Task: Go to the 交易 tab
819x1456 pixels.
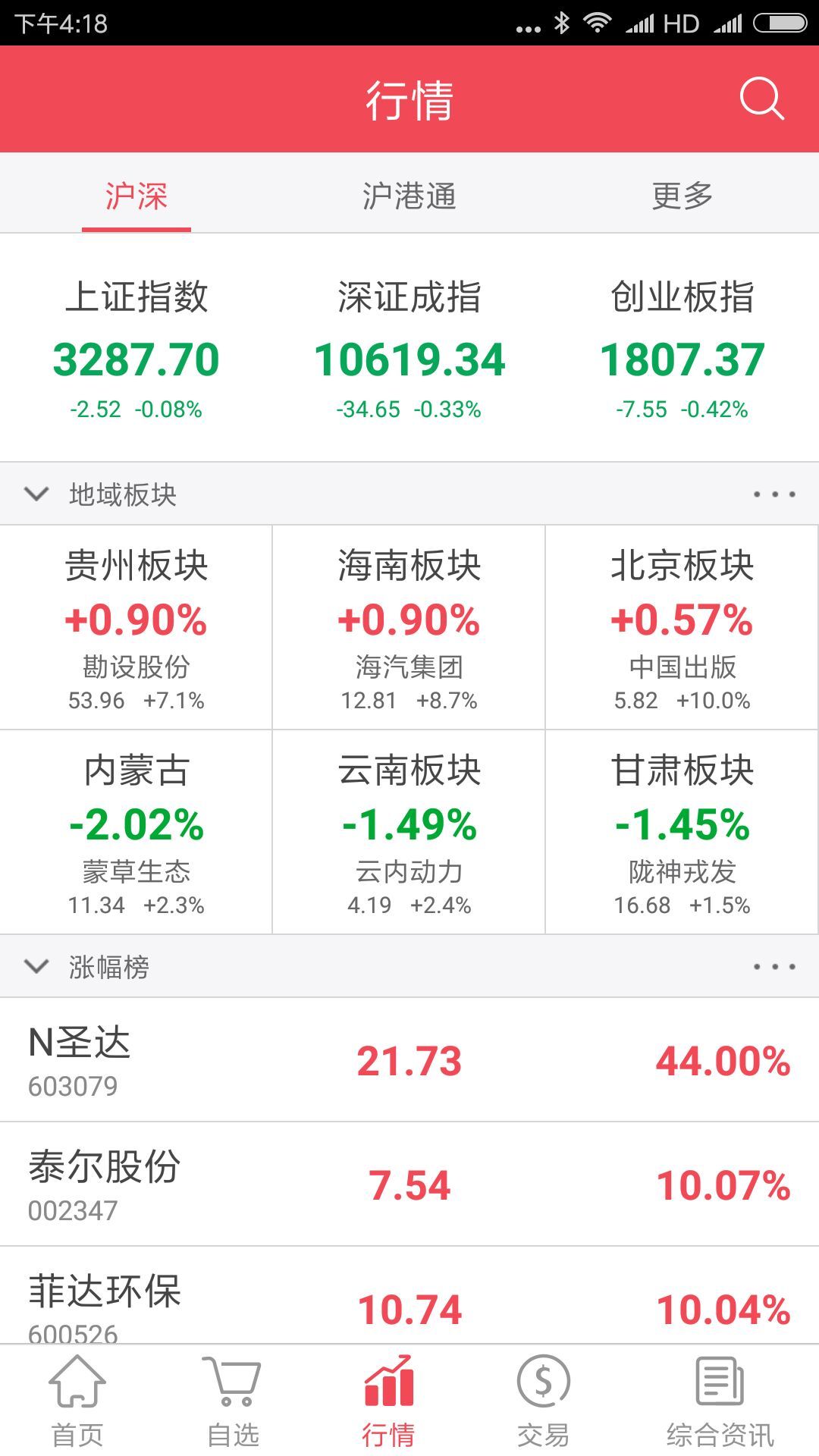Action: click(543, 1401)
